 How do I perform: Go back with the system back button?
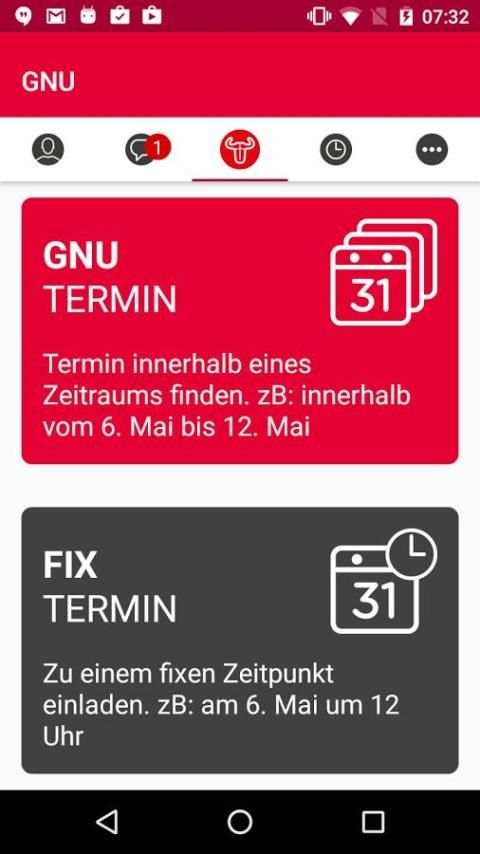(107, 821)
